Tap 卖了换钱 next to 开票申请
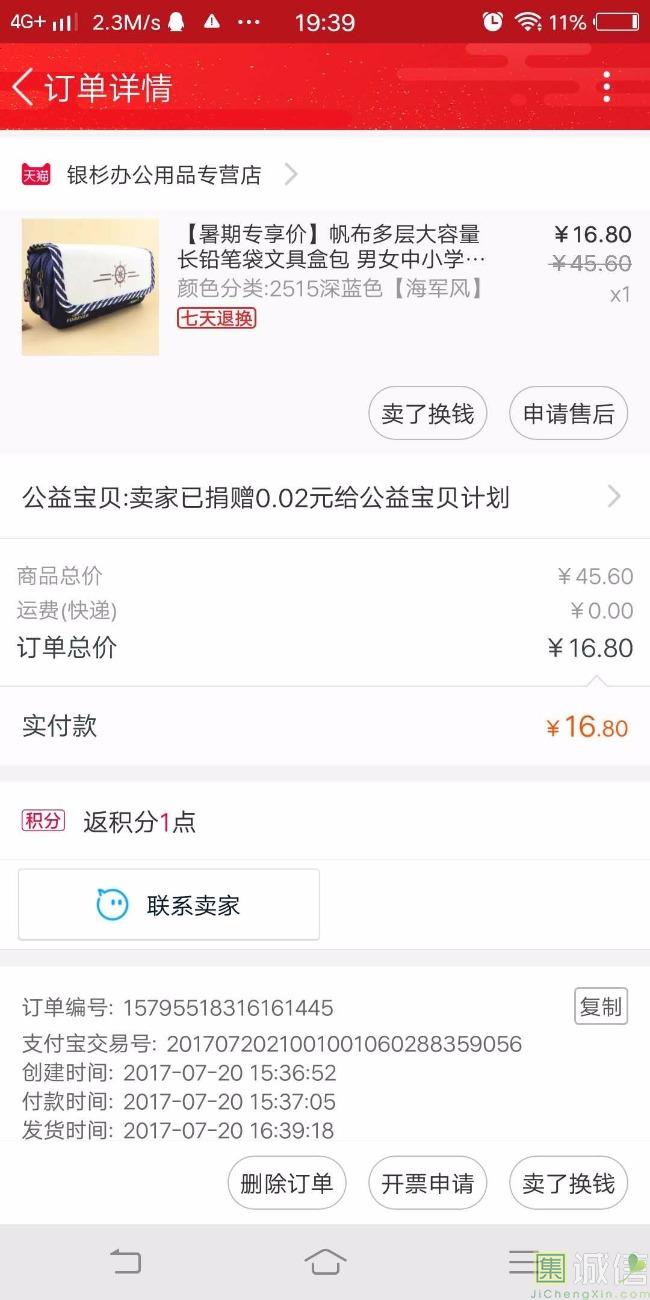The height and width of the screenshot is (1300, 650). (x=568, y=1184)
